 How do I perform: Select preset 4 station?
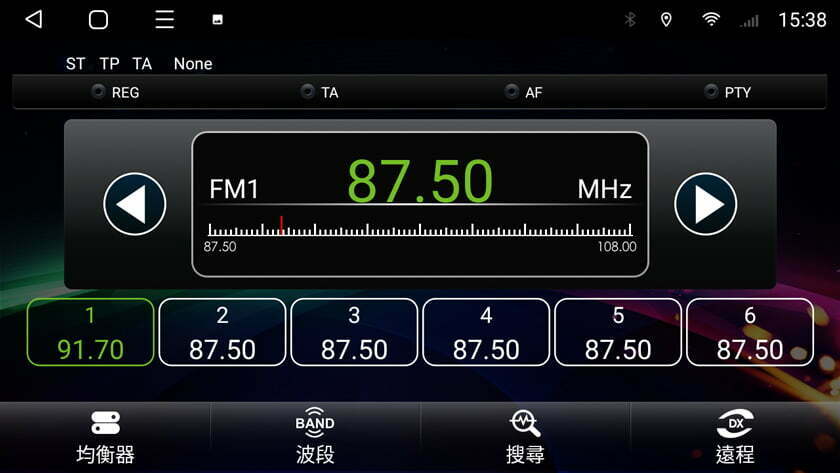coord(486,333)
